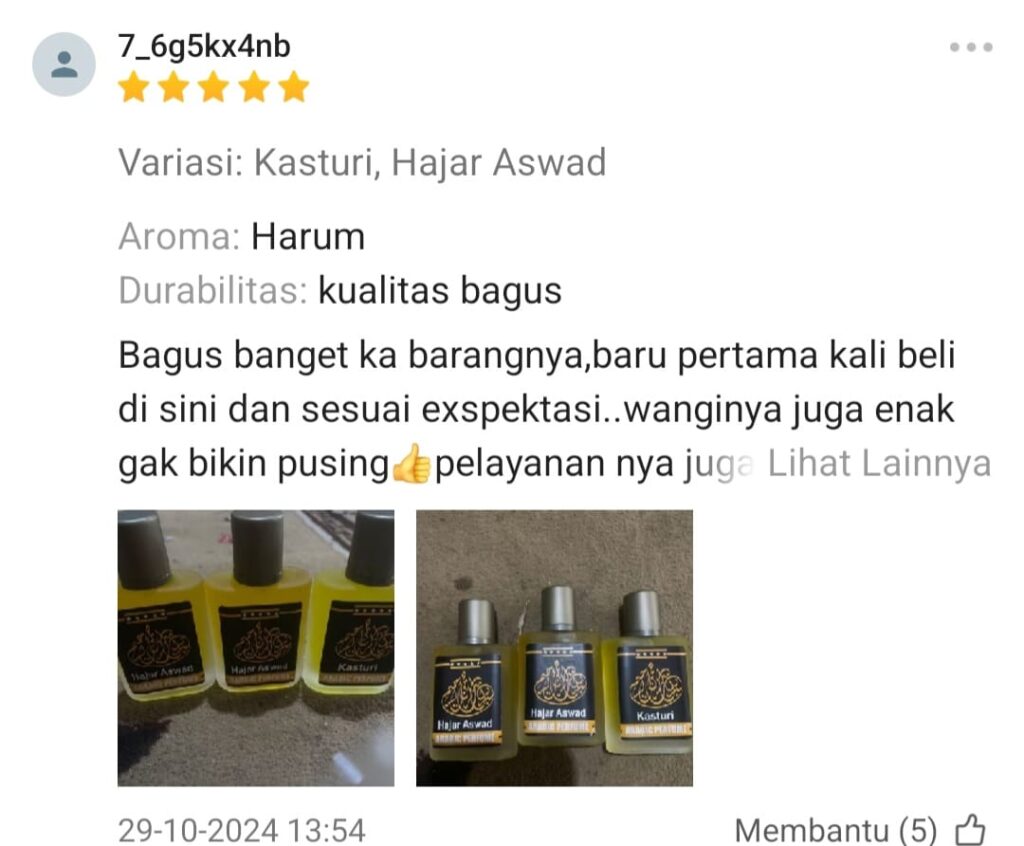1024x846 pixels.
Task: Open first review photo of yellow bottles
Action: tap(256, 647)
